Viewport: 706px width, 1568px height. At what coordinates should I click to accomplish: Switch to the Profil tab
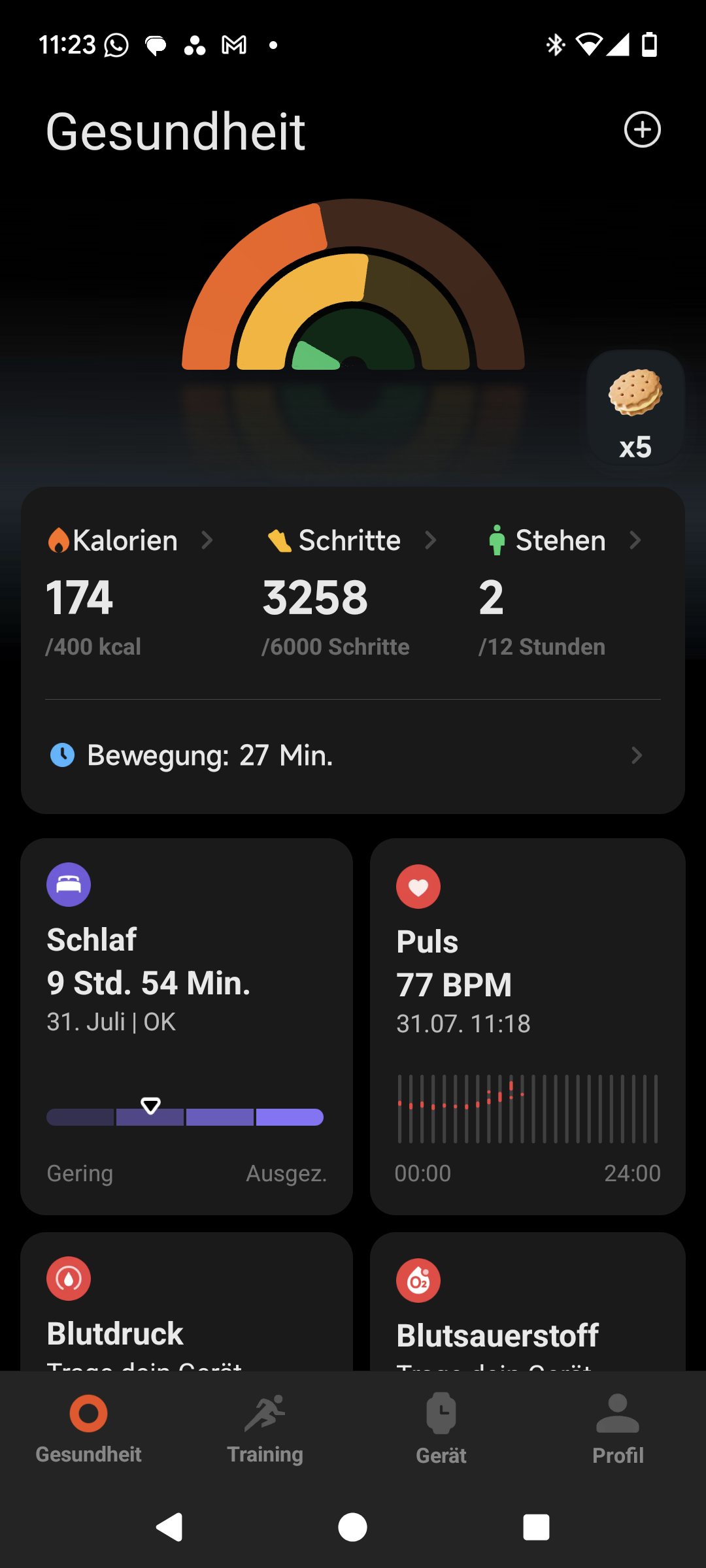pyautogui.click(x=618, y=1428)
